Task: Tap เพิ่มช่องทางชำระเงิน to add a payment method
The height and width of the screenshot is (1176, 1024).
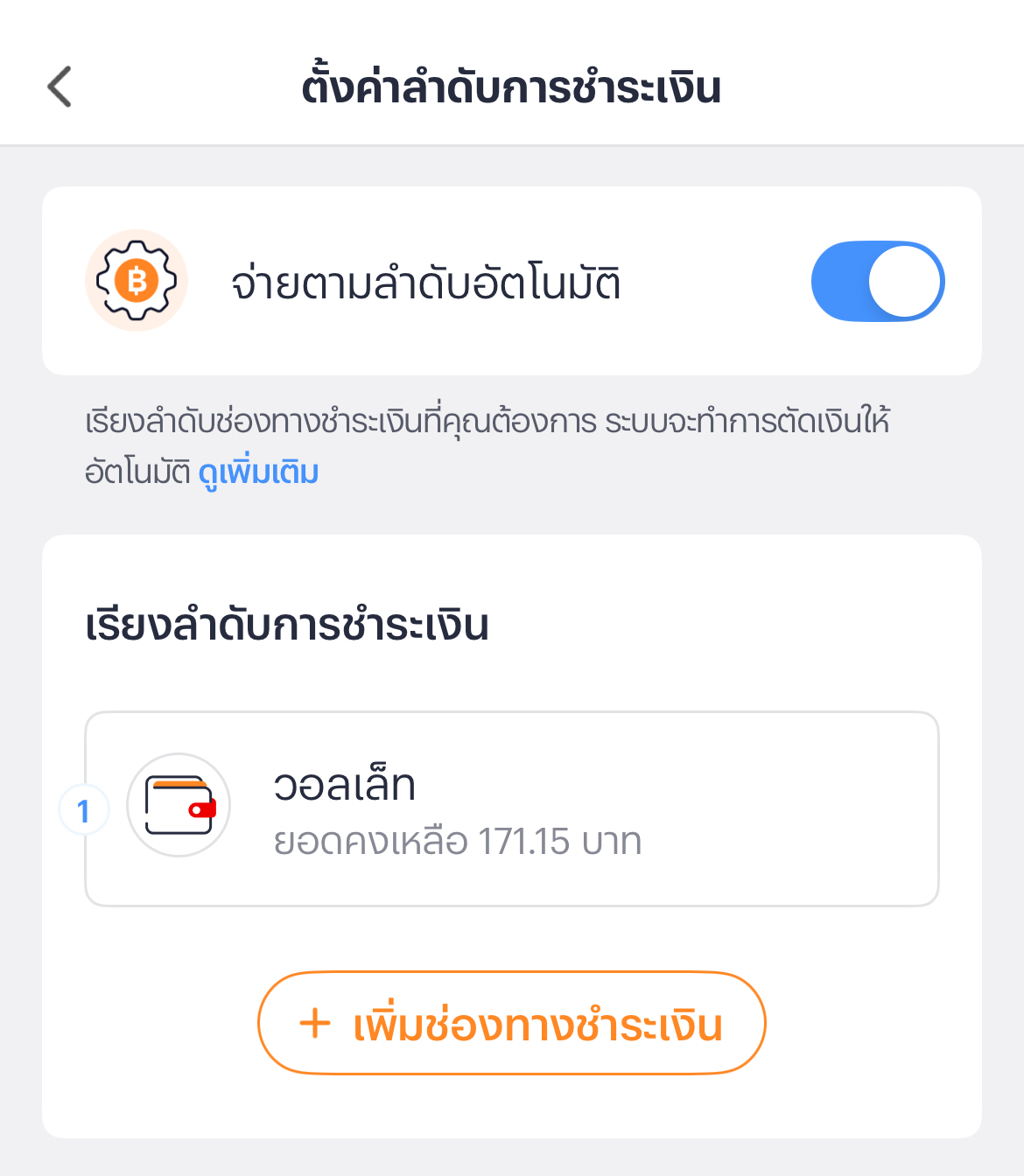Action: (x=512, y=1023)
